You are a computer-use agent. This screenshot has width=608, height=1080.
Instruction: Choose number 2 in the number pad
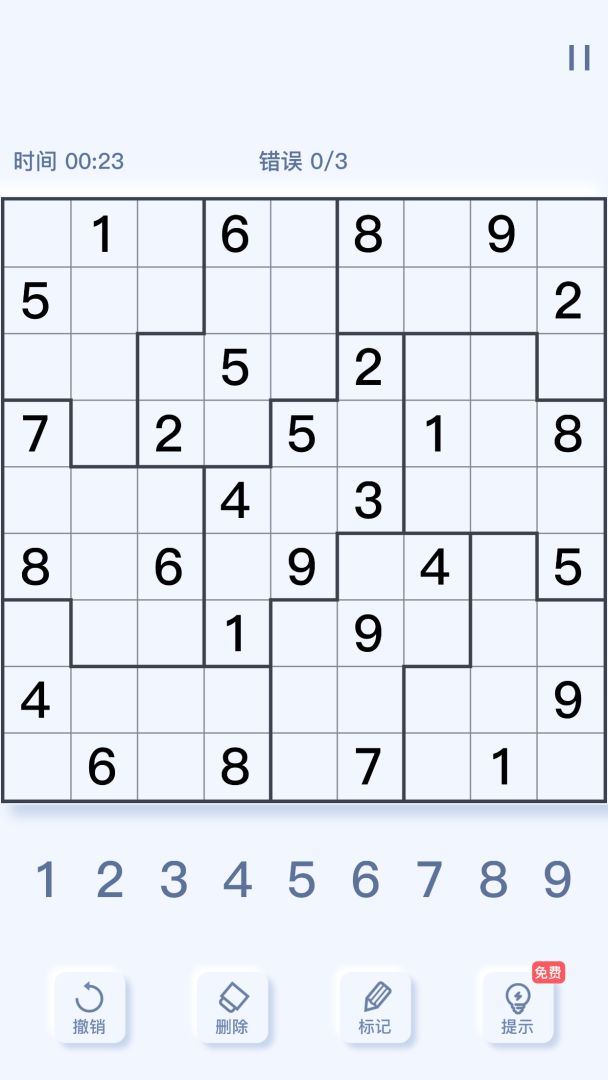(110, 880)
